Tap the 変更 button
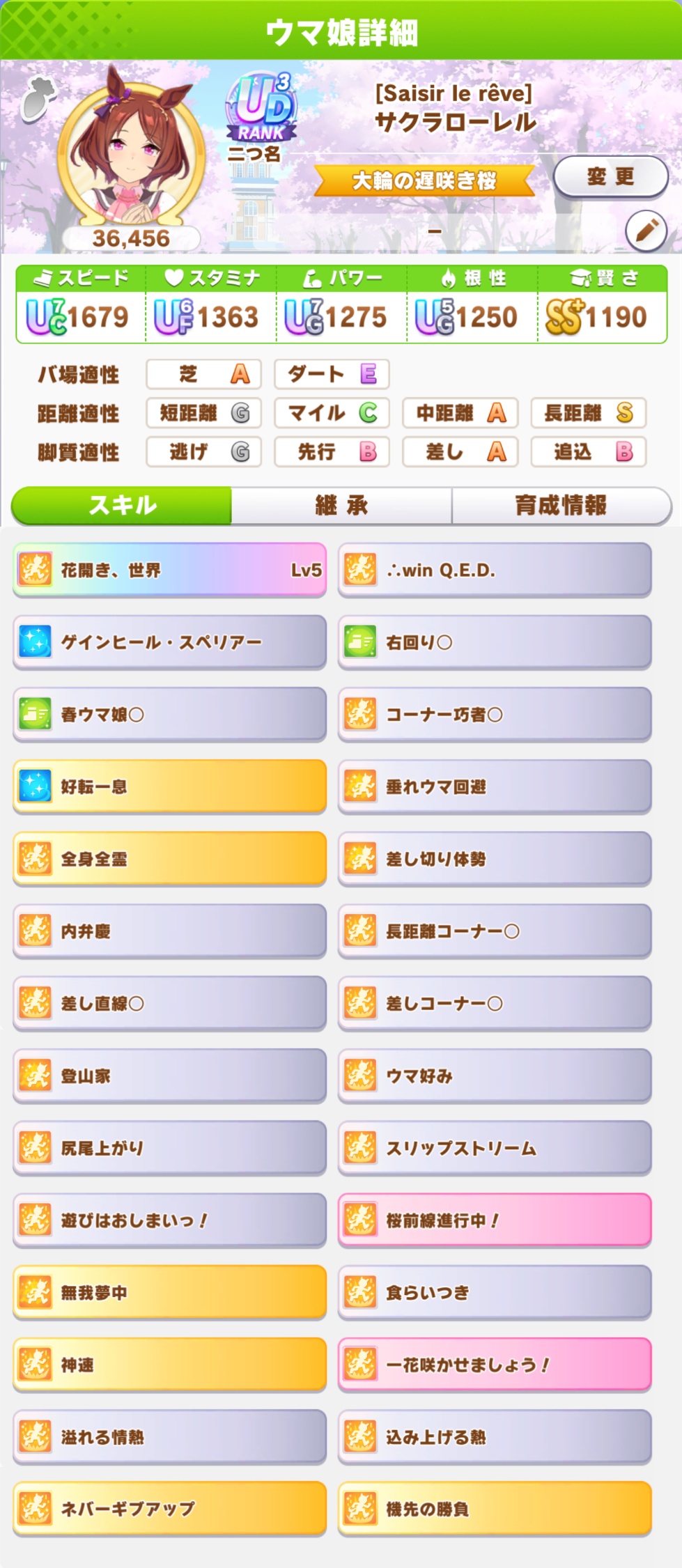The height and width of the screenshot is (1568, 682). pos(610,177)
